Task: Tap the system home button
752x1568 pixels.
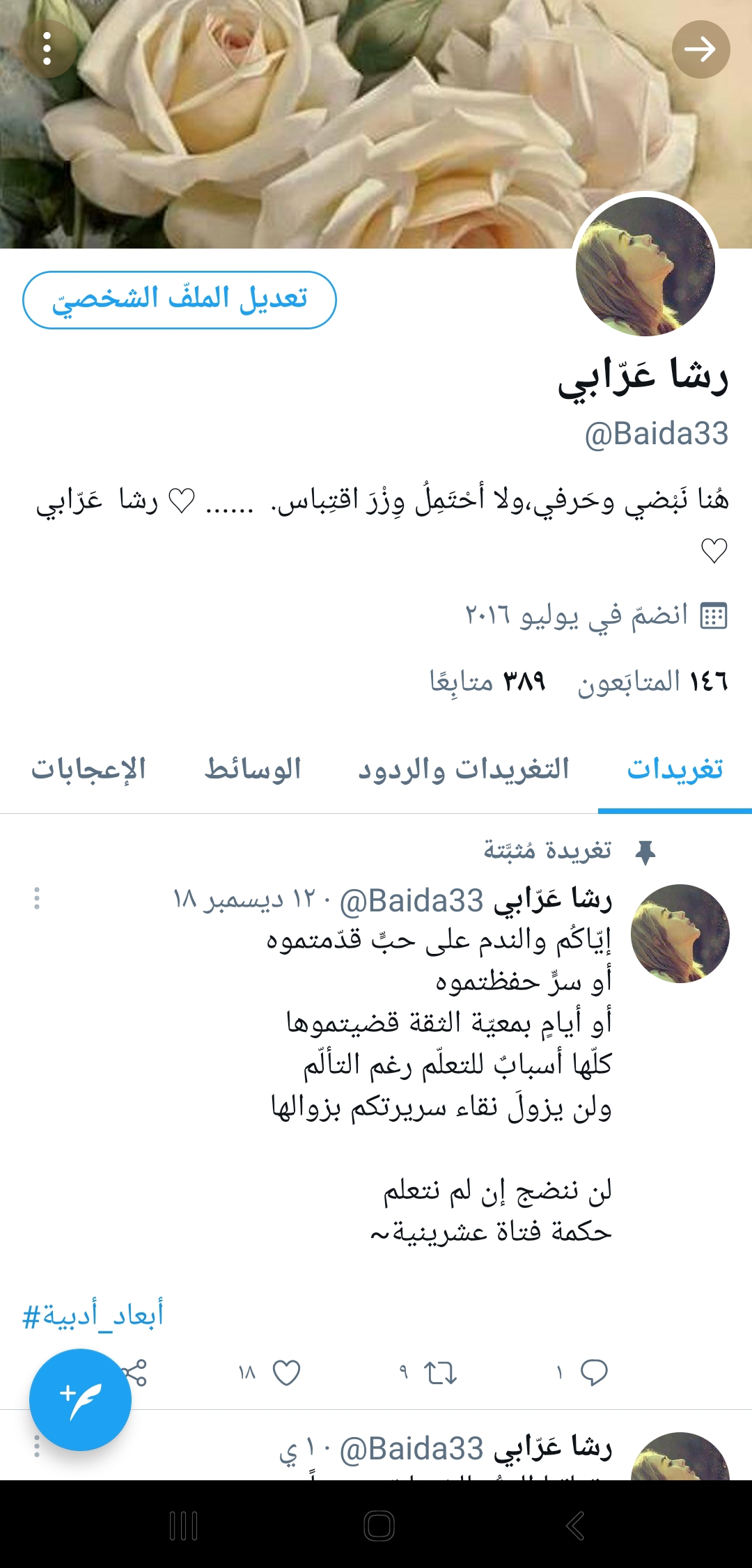Action: (x=379, y=1526)
